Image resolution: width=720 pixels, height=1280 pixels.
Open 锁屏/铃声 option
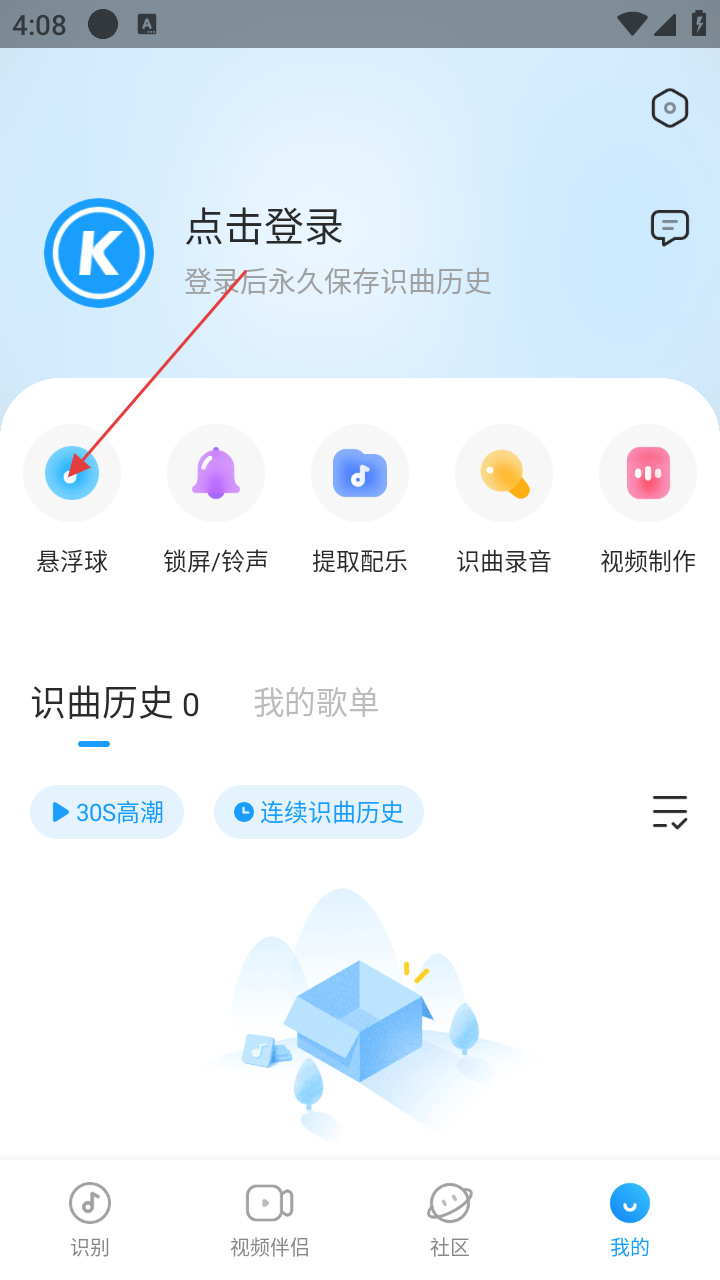[216, 473]
